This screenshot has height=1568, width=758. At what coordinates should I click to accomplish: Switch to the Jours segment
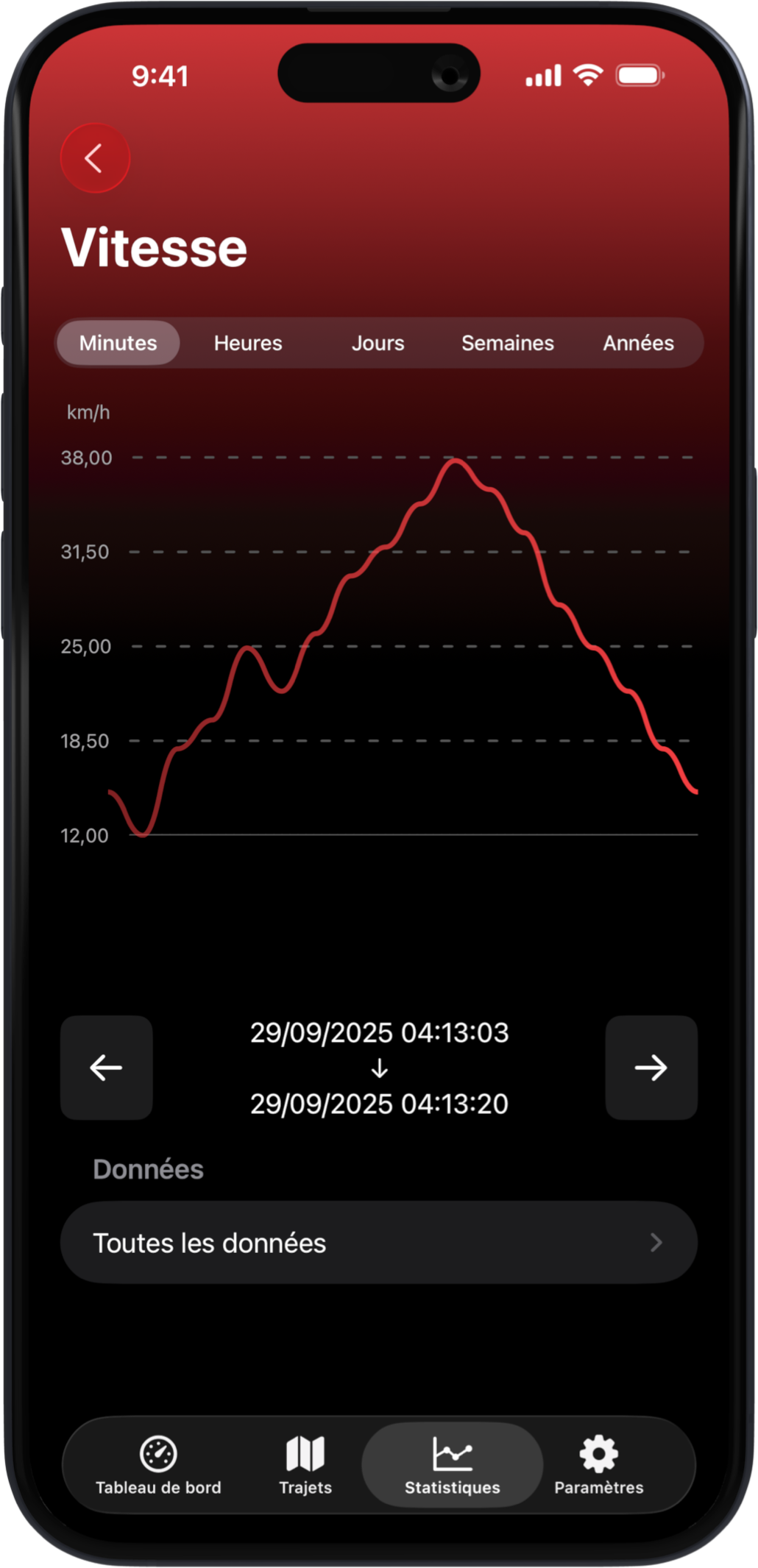coord(378,343)
